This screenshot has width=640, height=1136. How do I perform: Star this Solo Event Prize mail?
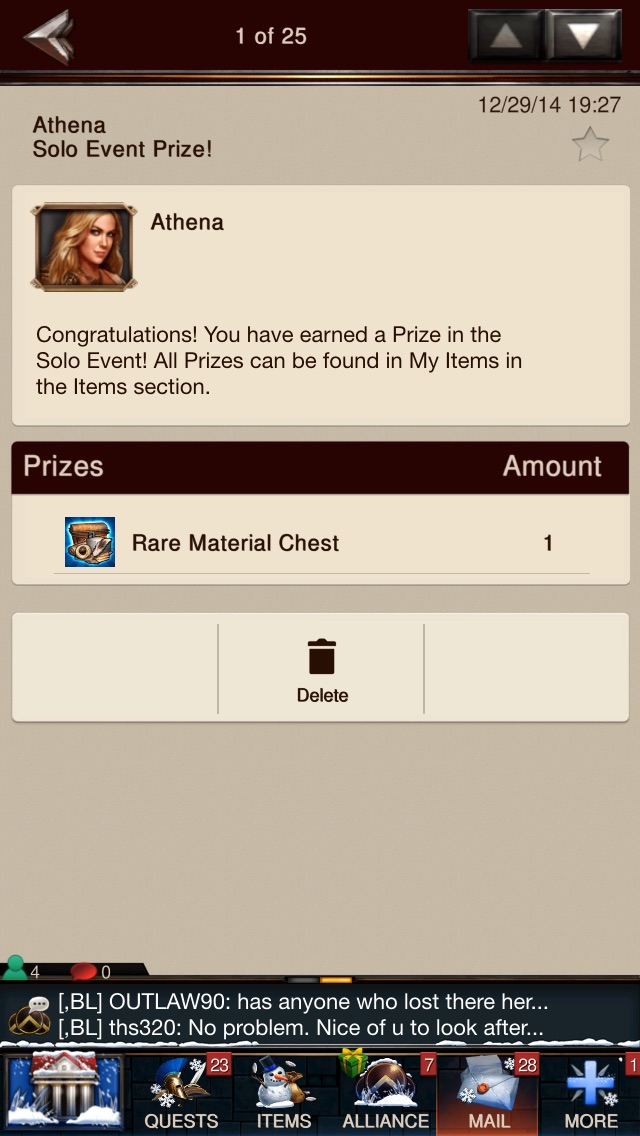tap(589, 144)
